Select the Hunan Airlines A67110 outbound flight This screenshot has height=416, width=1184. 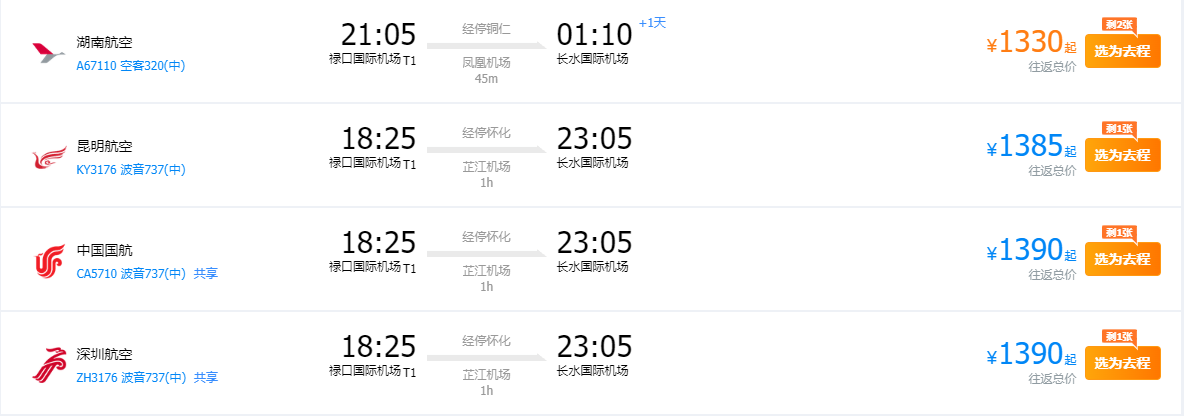tap(1122, 52)
